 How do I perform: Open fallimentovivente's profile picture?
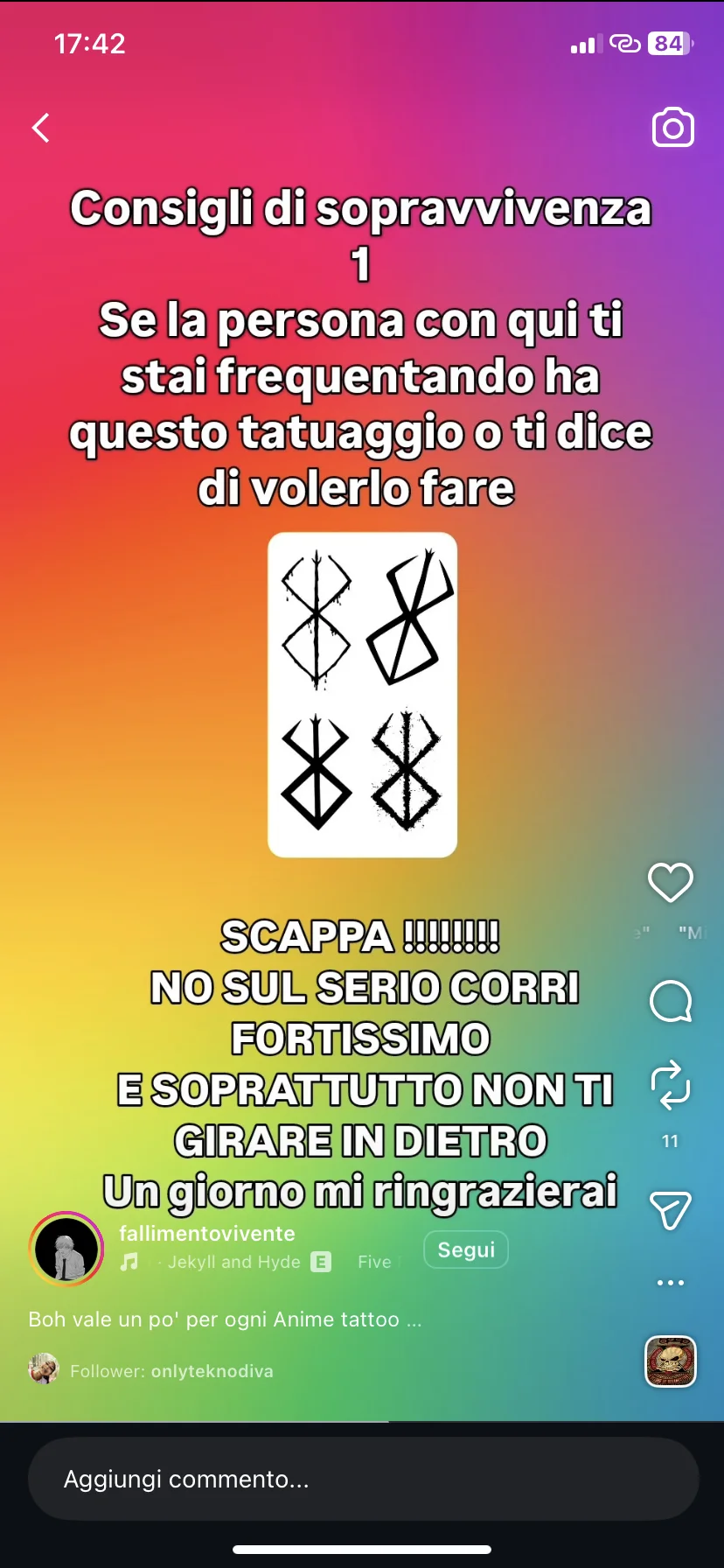tap(66, 1249)
